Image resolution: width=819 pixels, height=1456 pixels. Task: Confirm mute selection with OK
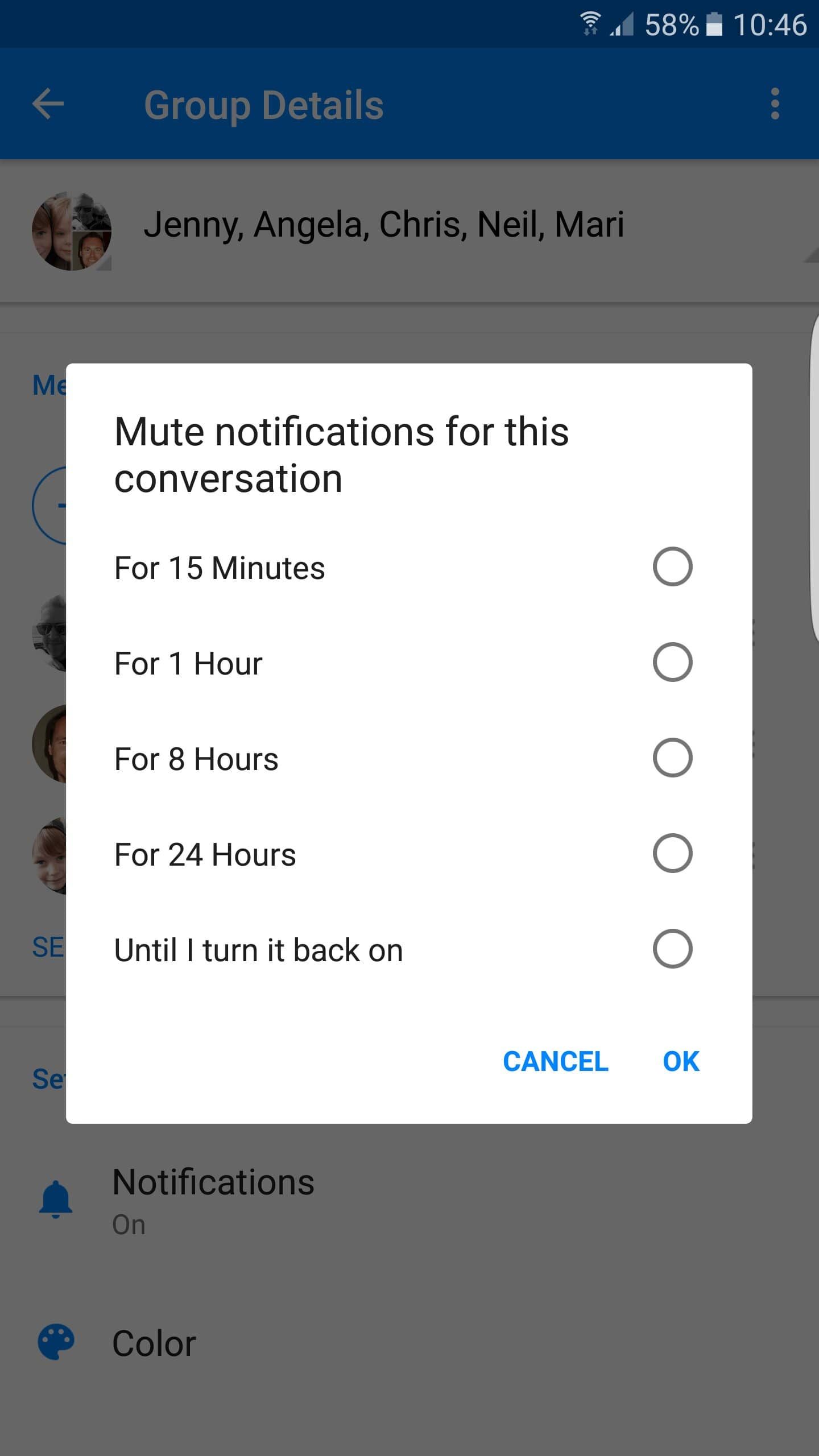680,1061
